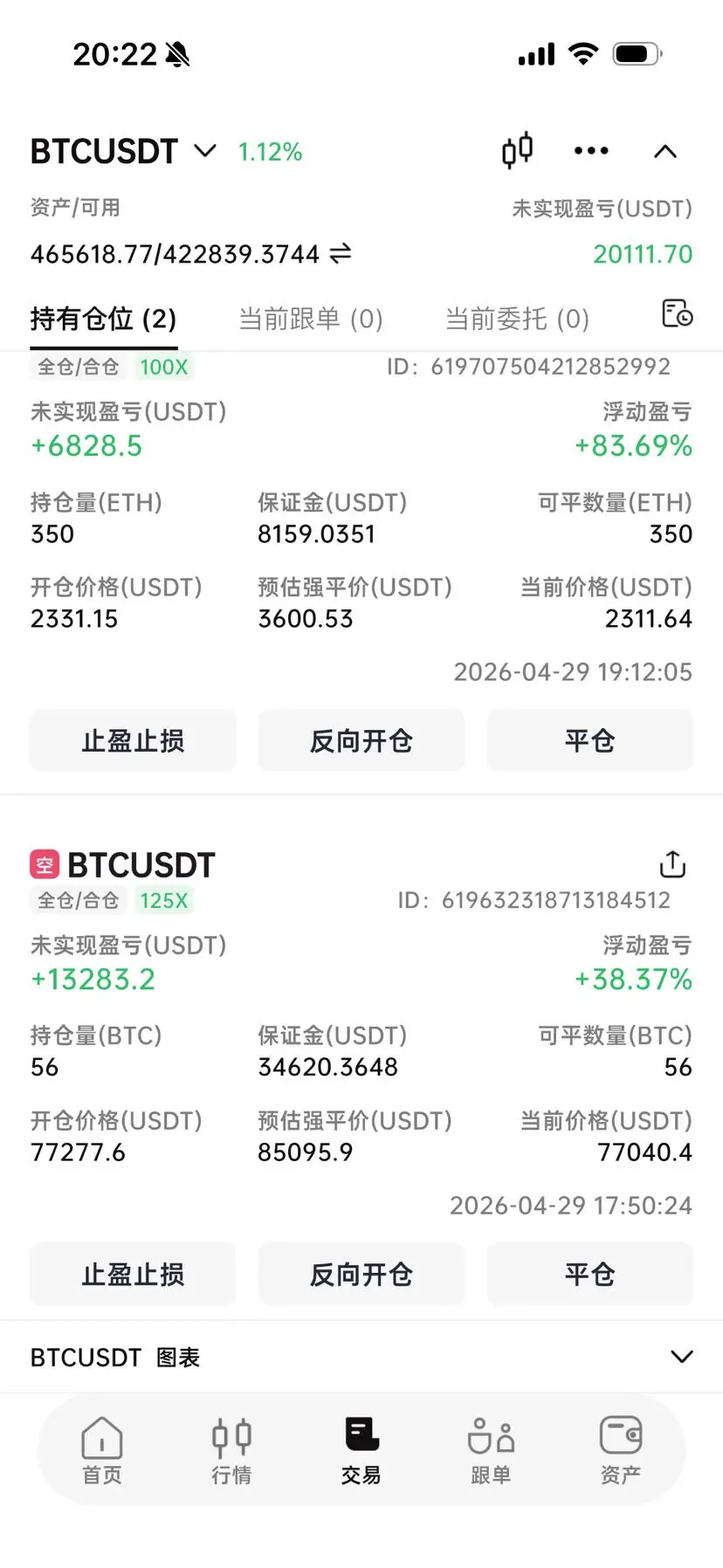Set 止盈止损 for the ETH position

pos(133,741)
